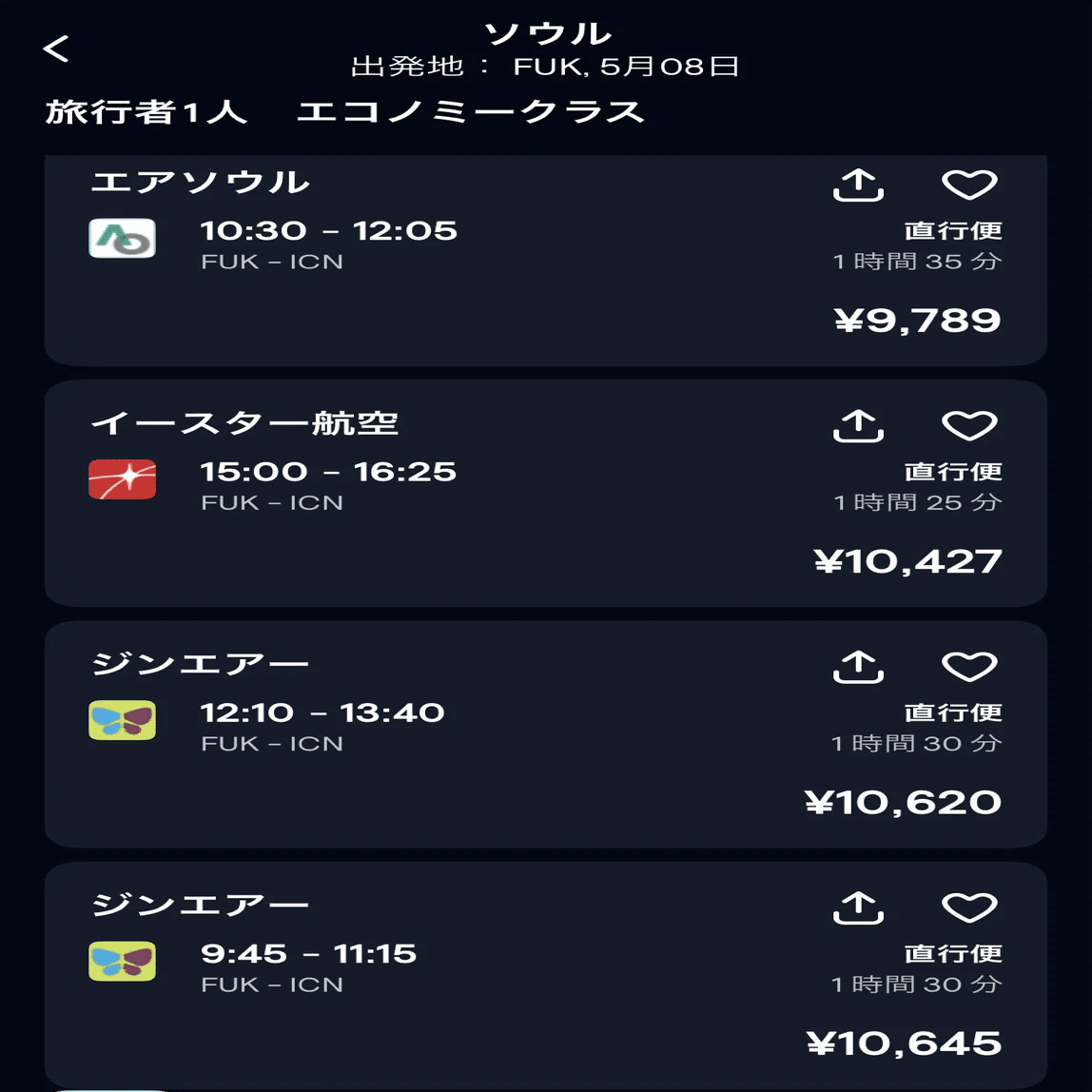Share the エアソウル 10:30 flight
Viewport: 1092px width, 1092px height.
point(858,185)
